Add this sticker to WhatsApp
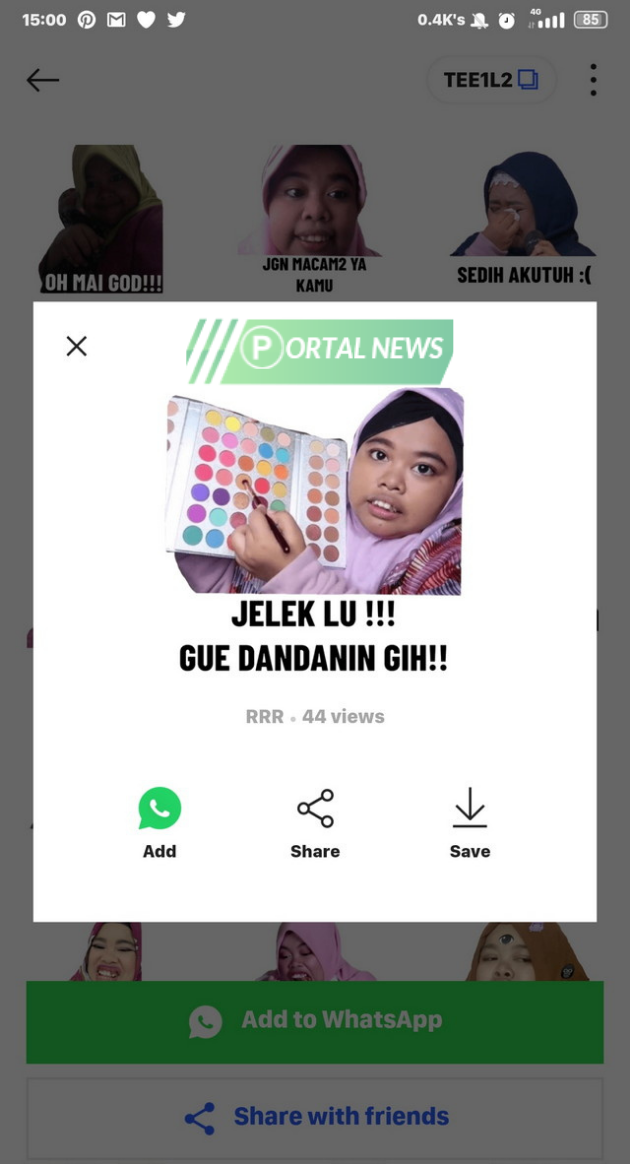 (x=160, y=822)
